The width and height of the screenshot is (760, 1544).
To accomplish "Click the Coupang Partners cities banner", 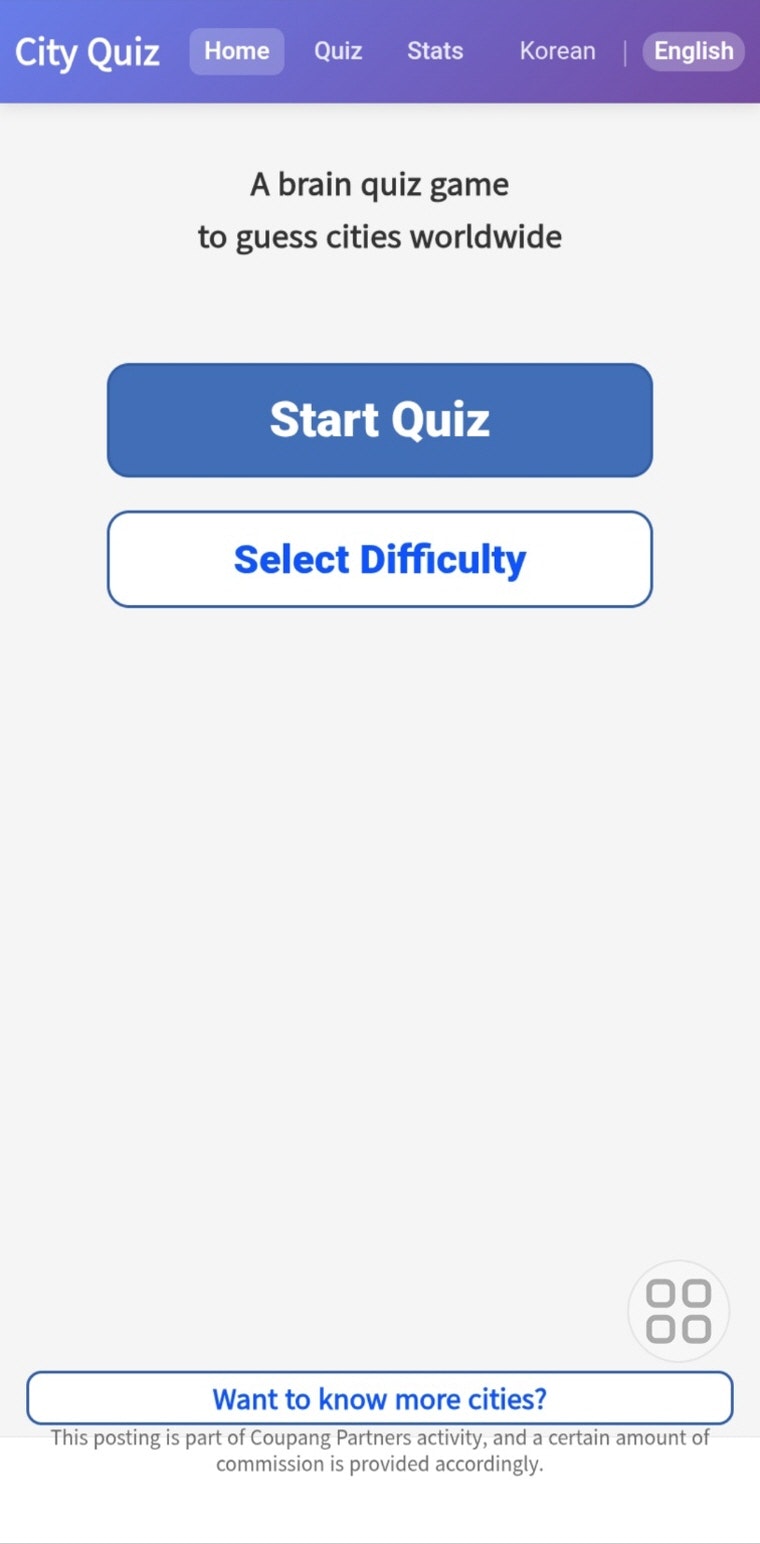I will pyautogui.click(x=378, y=1399).
